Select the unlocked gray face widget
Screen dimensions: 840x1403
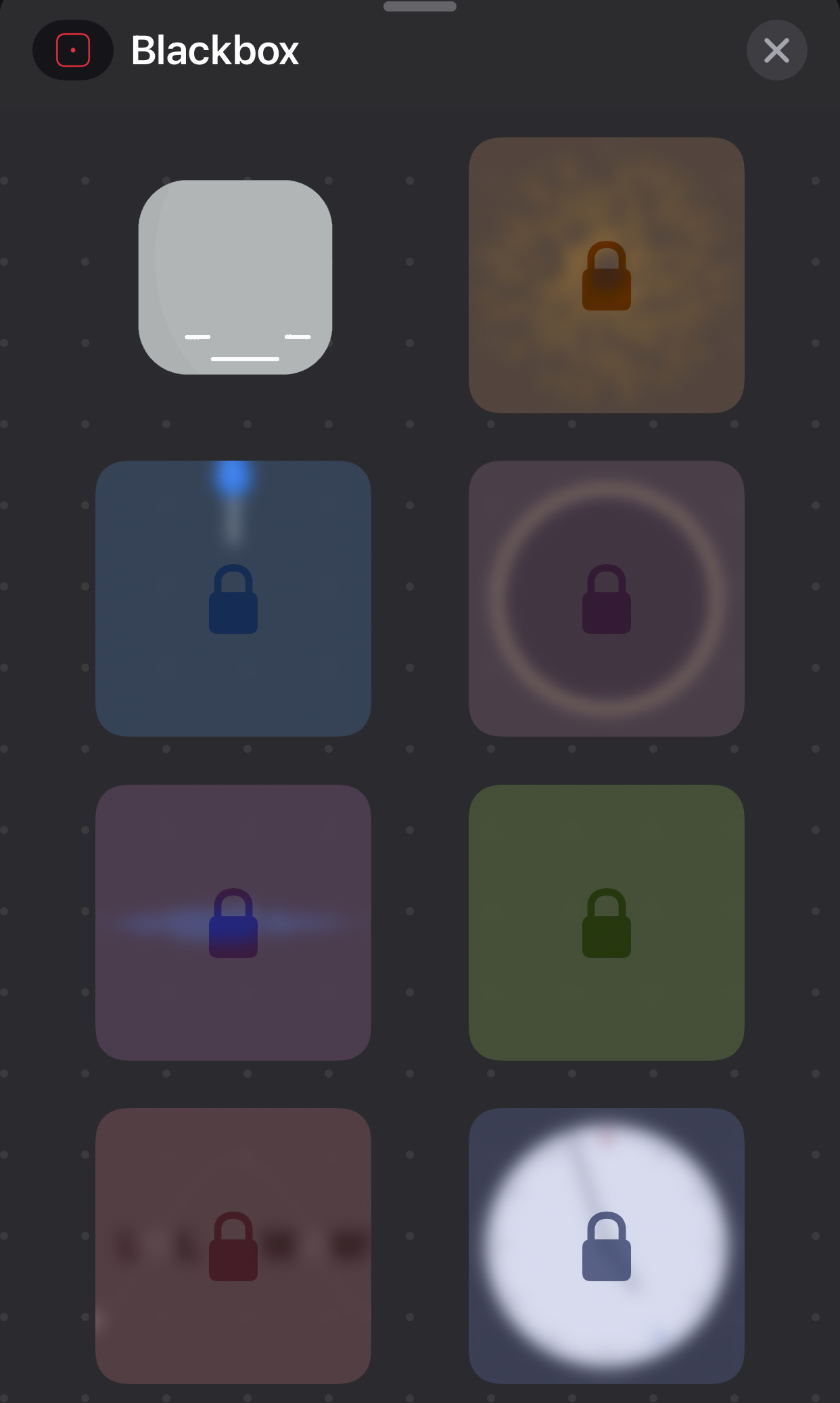click(235, 277)
